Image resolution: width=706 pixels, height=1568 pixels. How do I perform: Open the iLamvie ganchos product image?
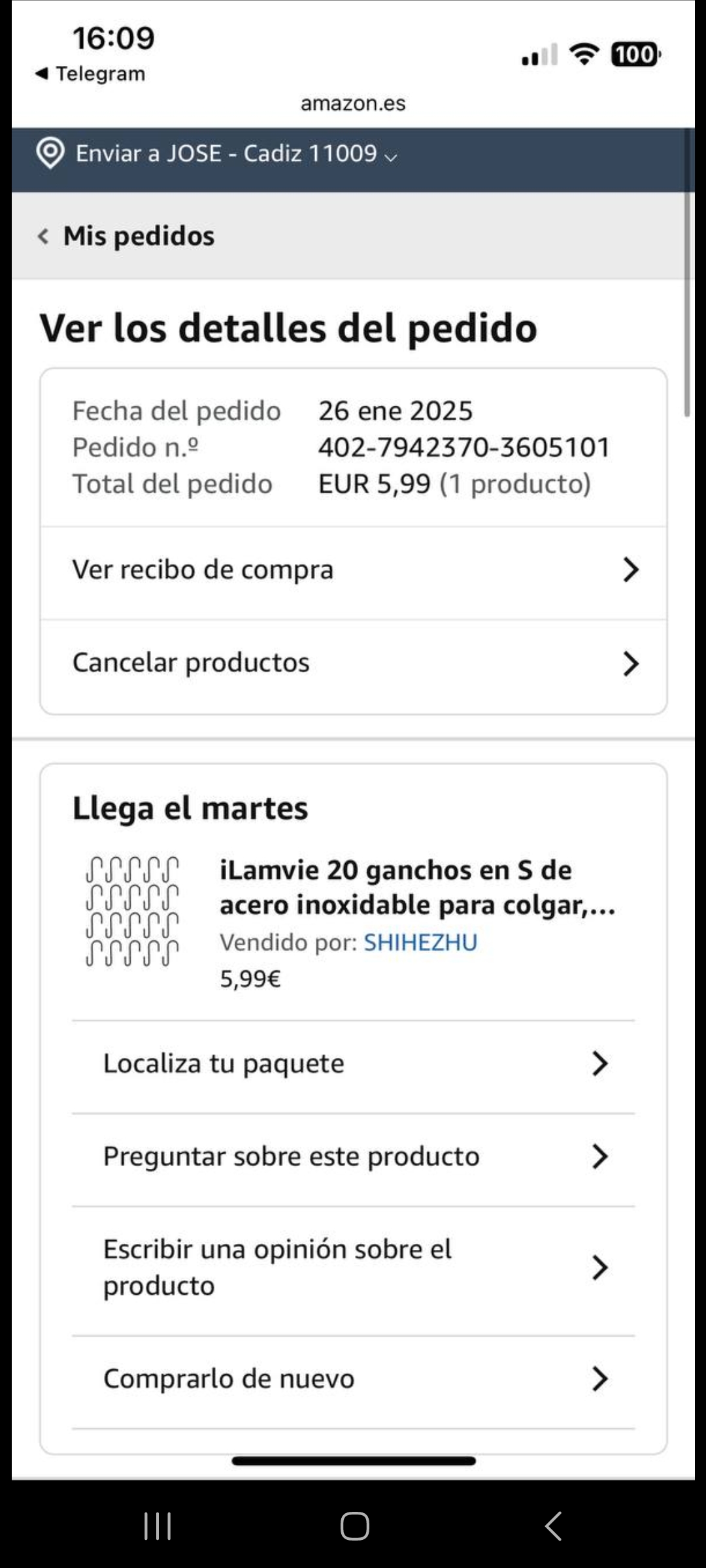pyautogui.click(x=132, y=911)
